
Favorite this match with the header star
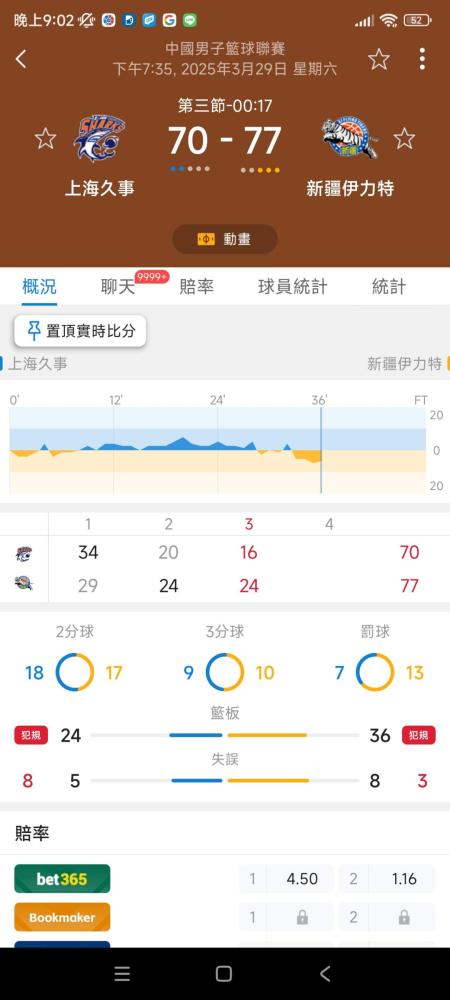pos(379,59)
